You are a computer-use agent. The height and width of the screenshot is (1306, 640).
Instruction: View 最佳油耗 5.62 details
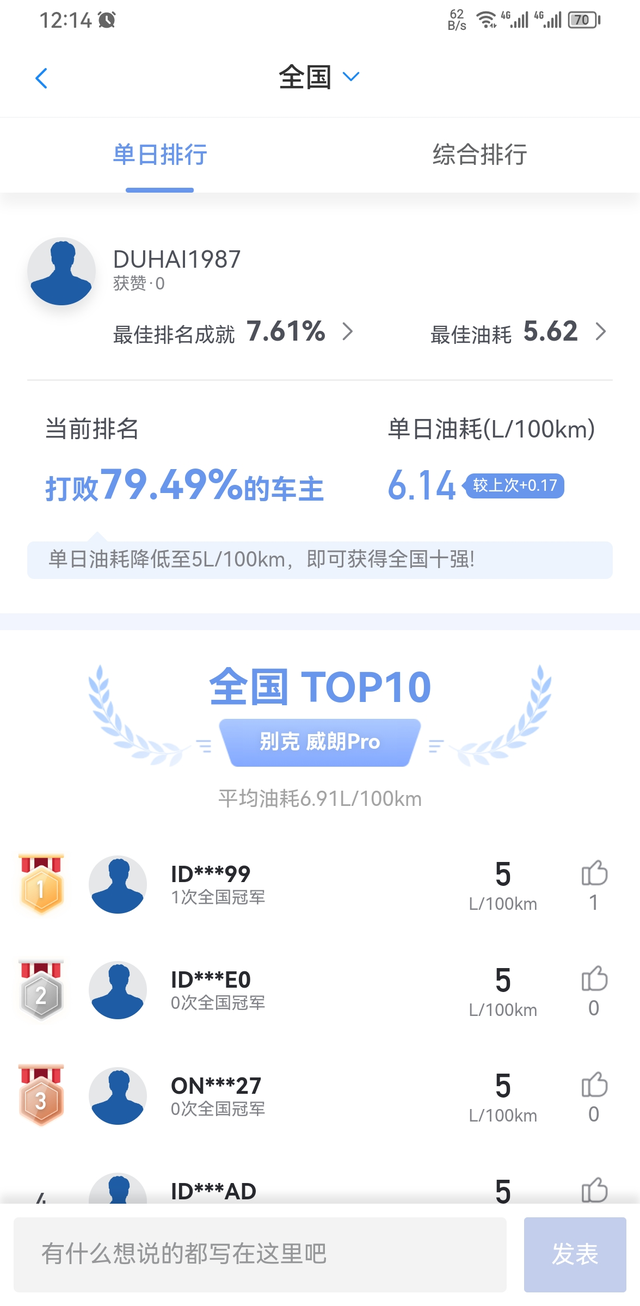click(518, 333)
